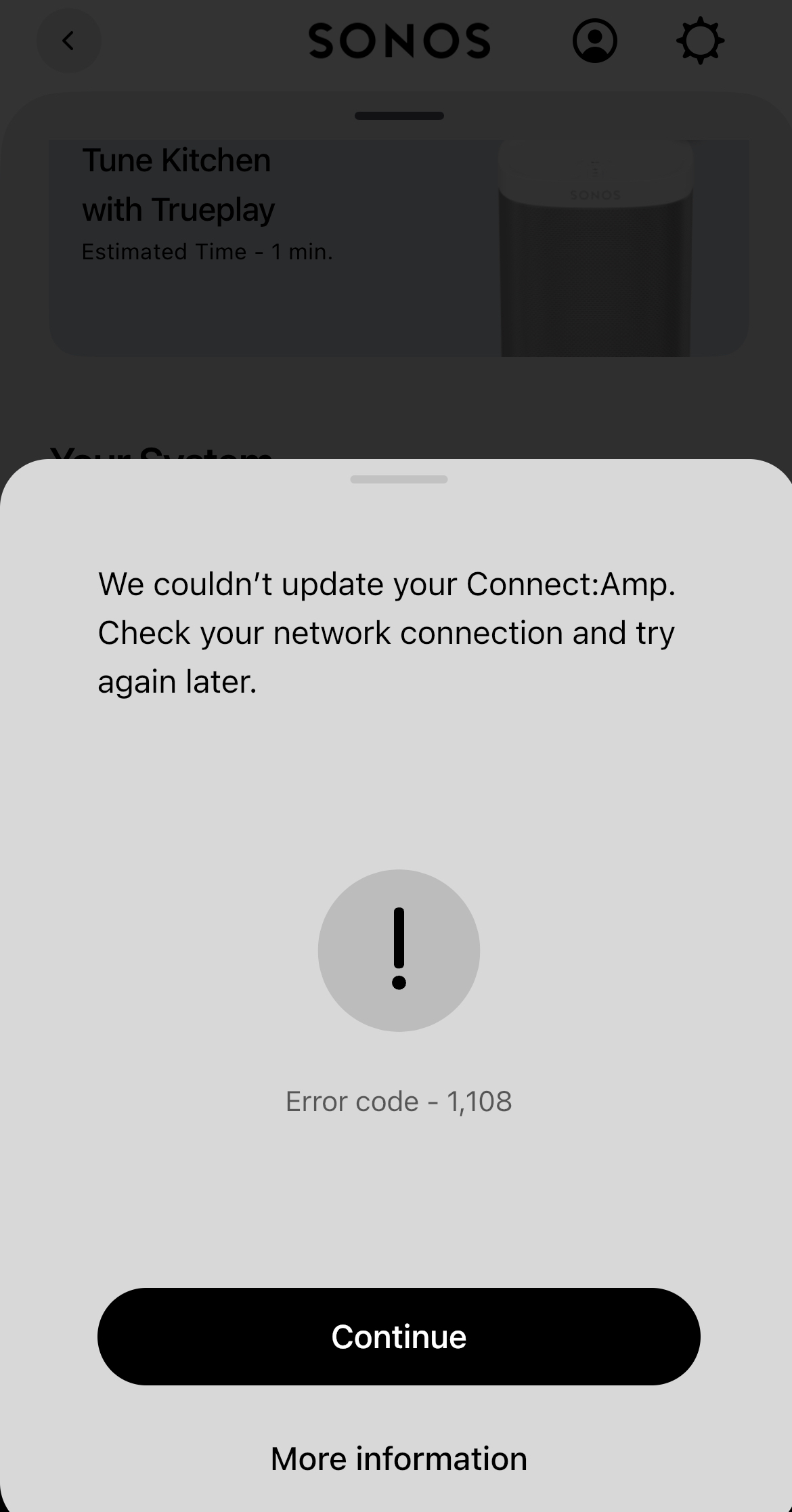Open the Tune Kitchen with Trueplay card

point(399,248)
